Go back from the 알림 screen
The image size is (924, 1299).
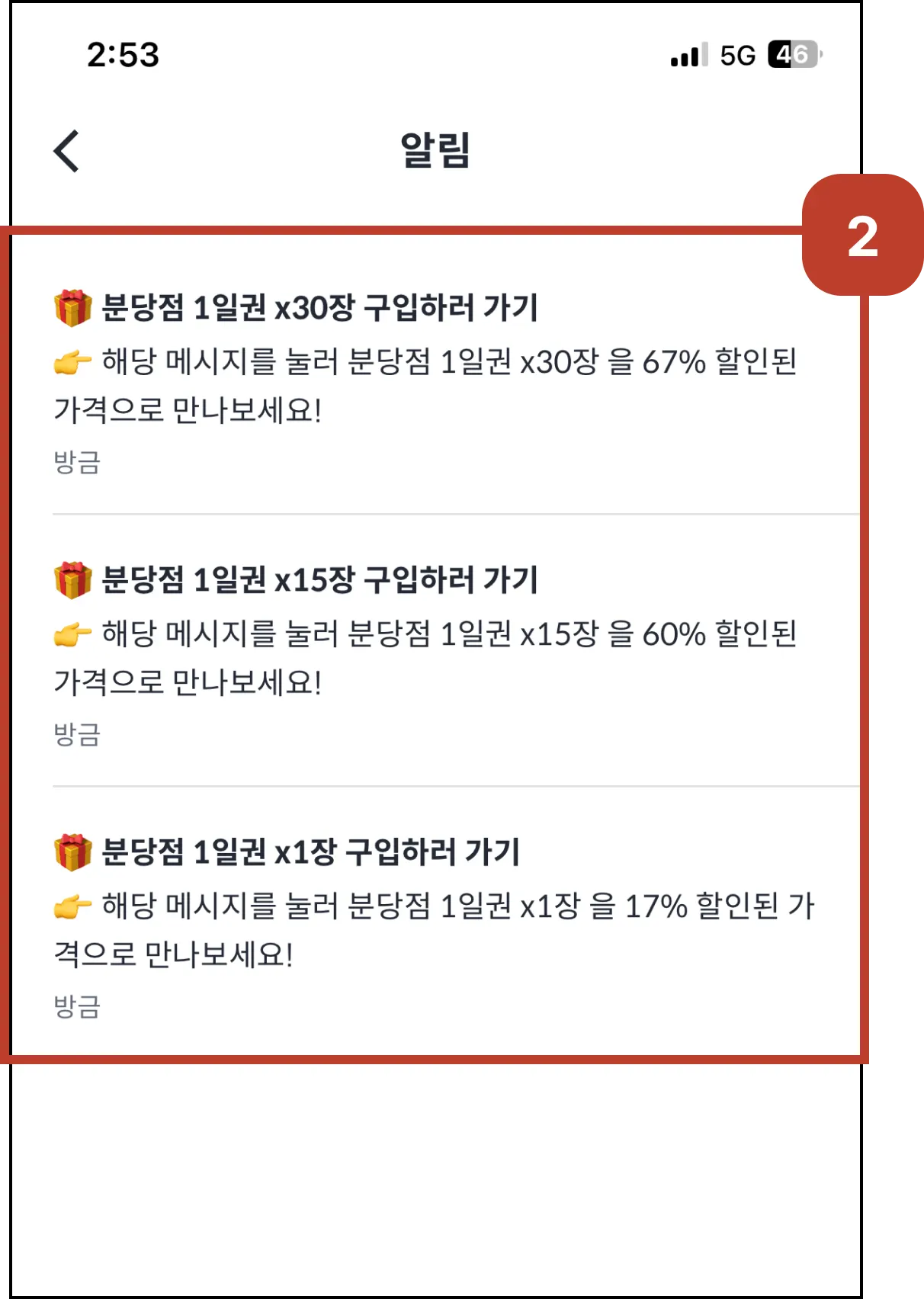pyautogui.click(x=67, y=151)
